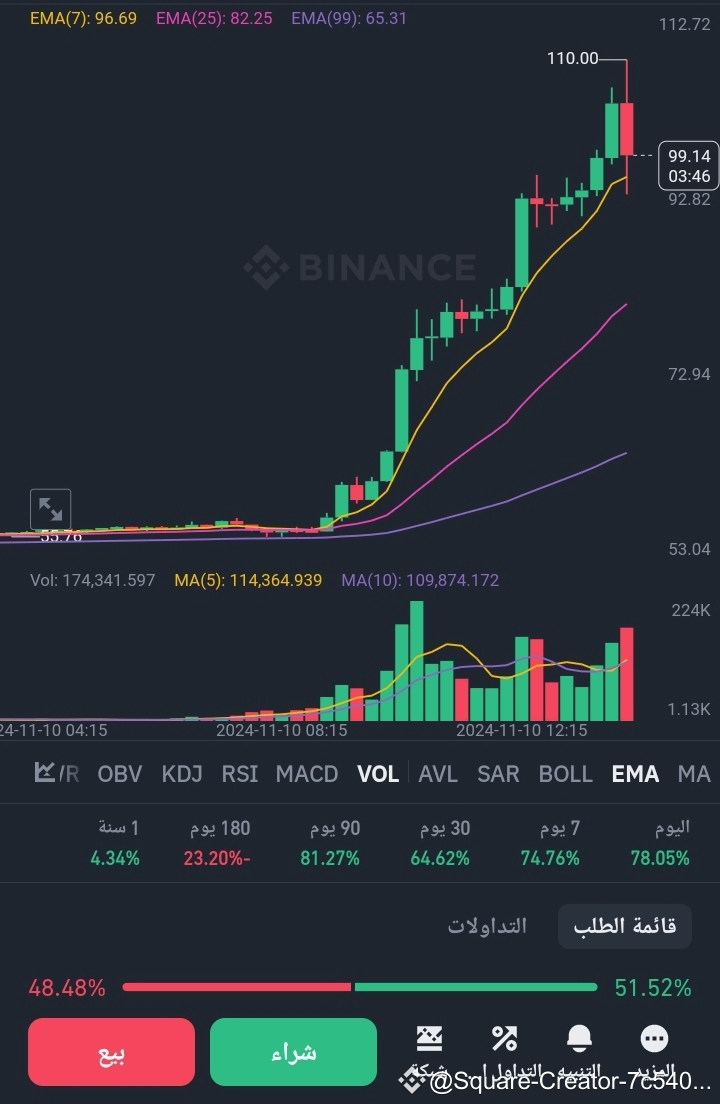Viewport: 720px width, 1104px height.
Task: Enable the SAR overlay indicator
Action: coord(498,773)
